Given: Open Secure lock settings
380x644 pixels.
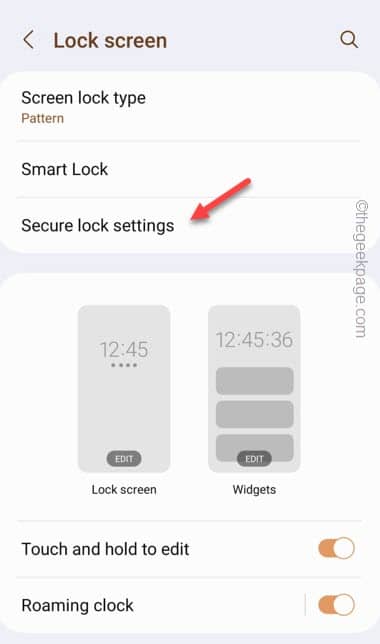Looking at the screenshot, I should point(189,225).
